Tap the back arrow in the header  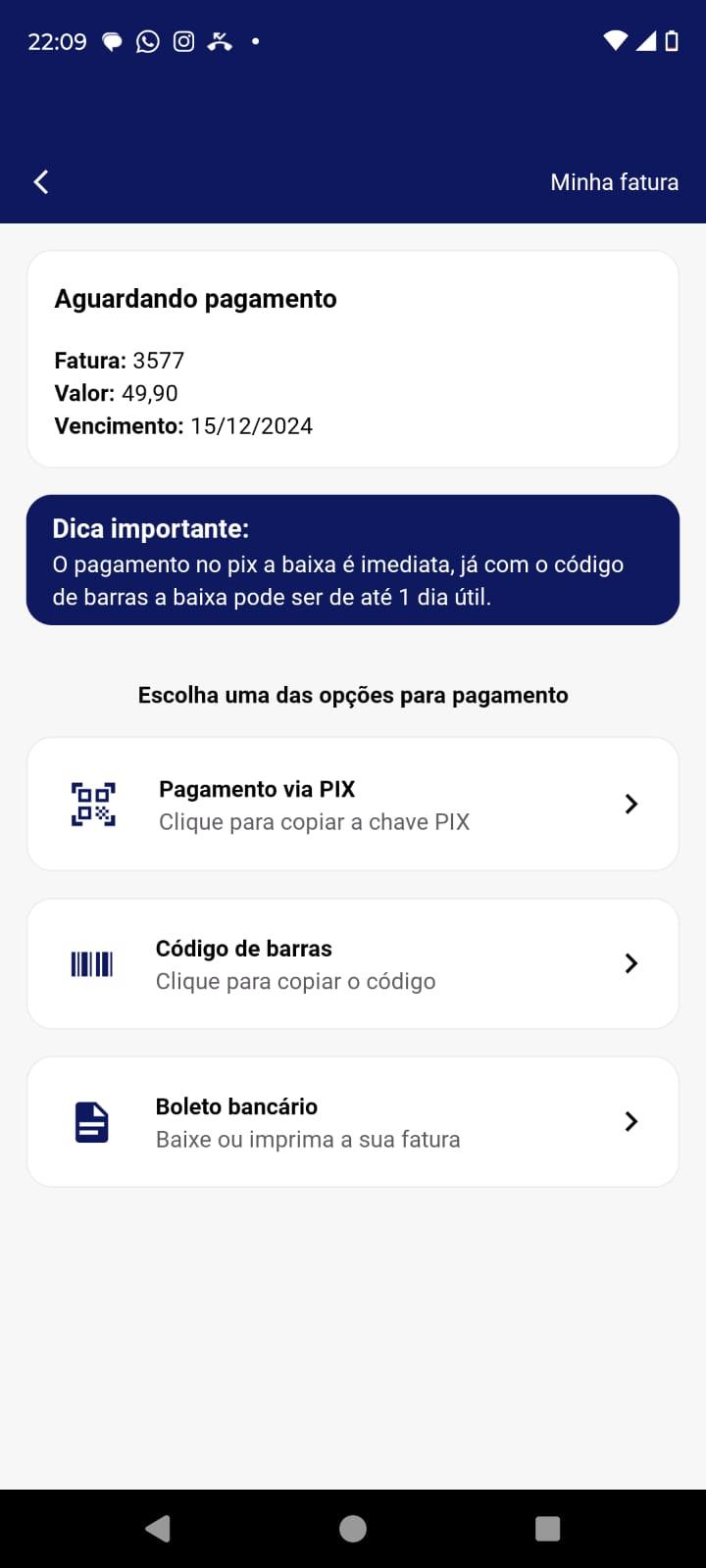[41, 181]
